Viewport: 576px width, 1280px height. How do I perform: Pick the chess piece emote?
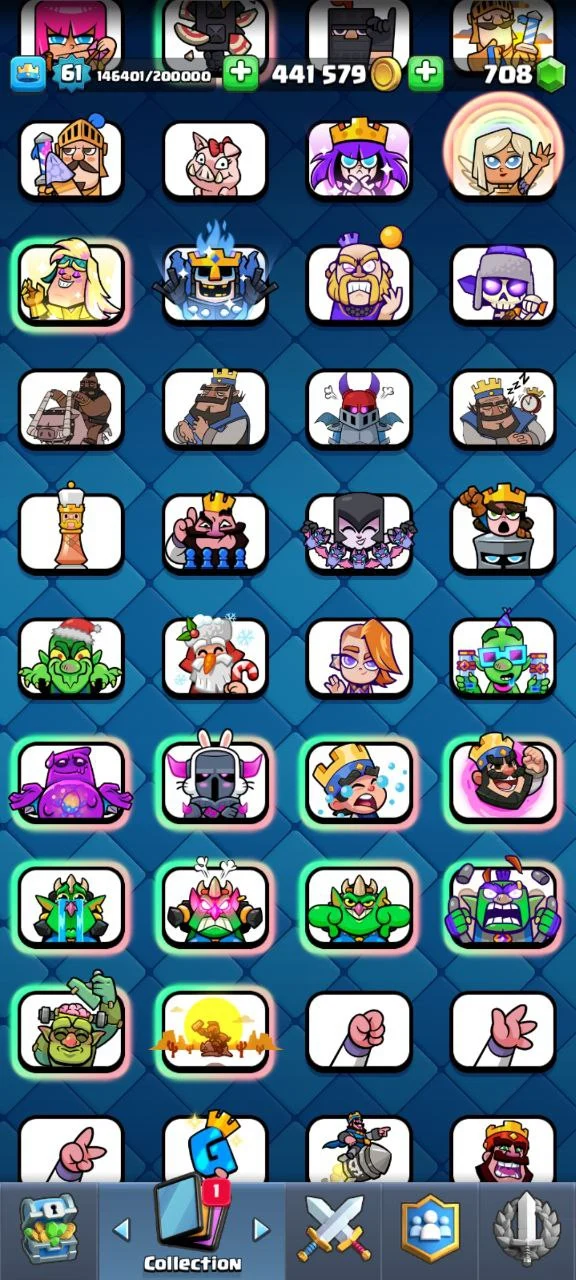point(71,532)
